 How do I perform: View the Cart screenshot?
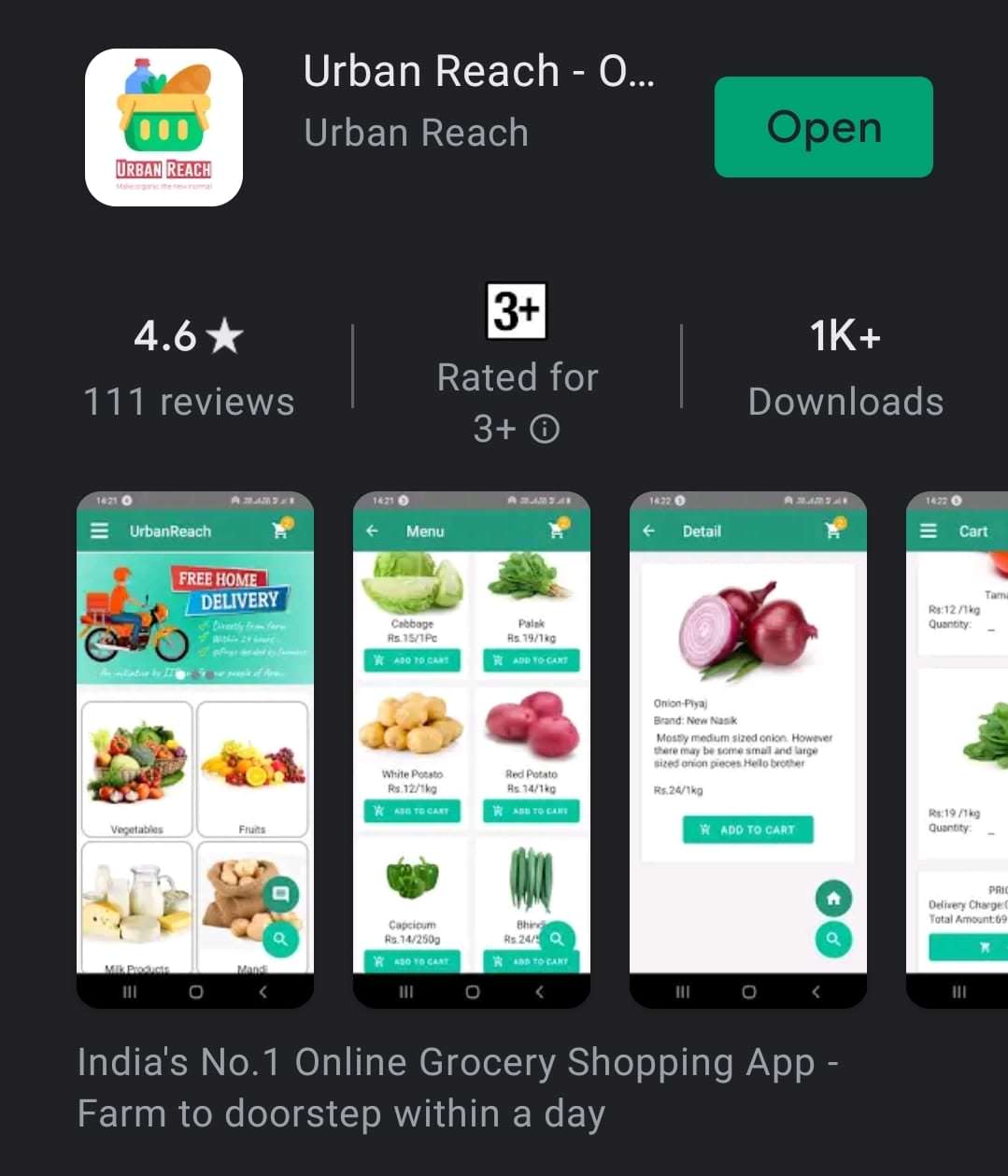click(958, 749)
